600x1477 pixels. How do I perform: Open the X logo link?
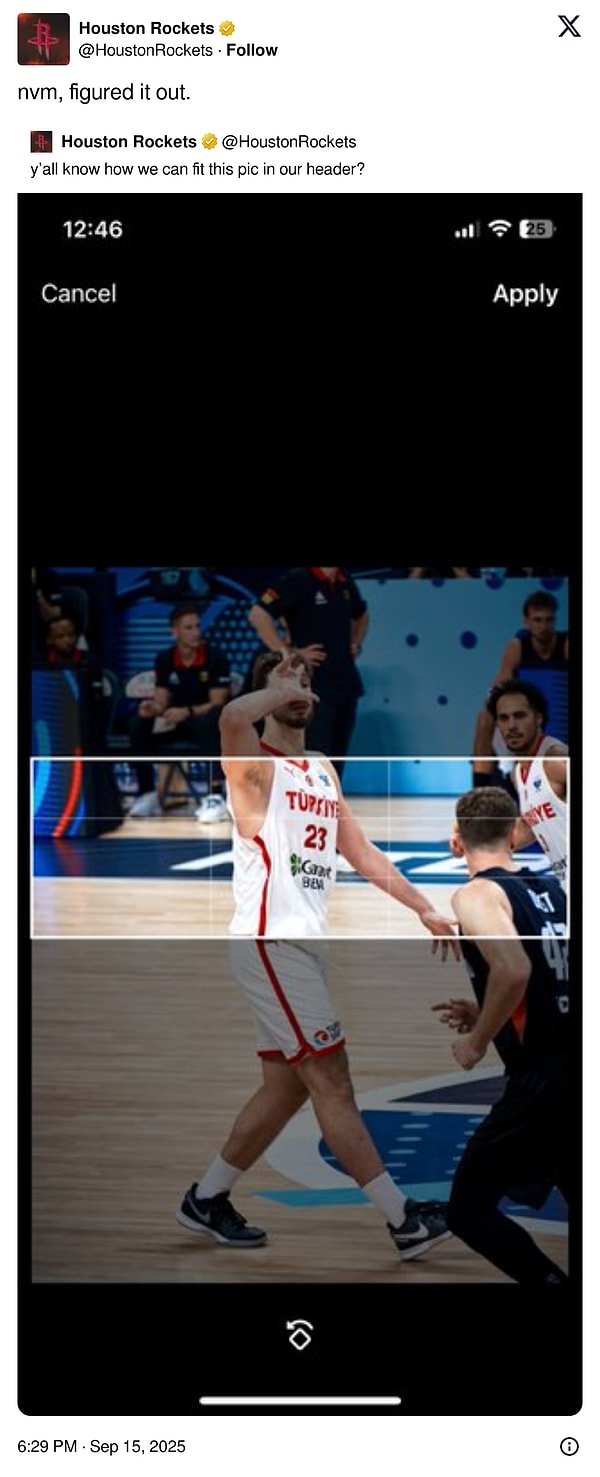[569, 27]
